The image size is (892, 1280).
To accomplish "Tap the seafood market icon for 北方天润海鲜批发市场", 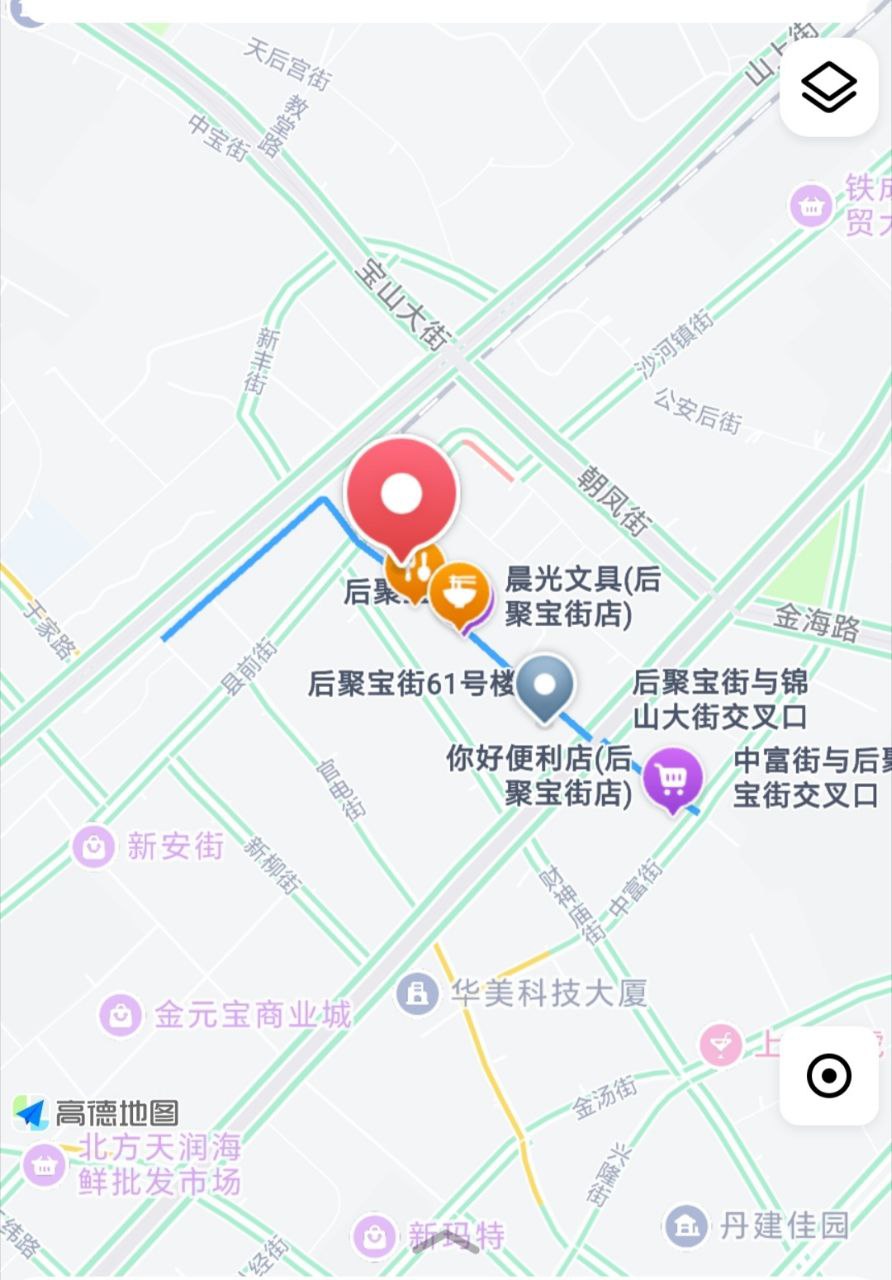I will point(44,1166).
